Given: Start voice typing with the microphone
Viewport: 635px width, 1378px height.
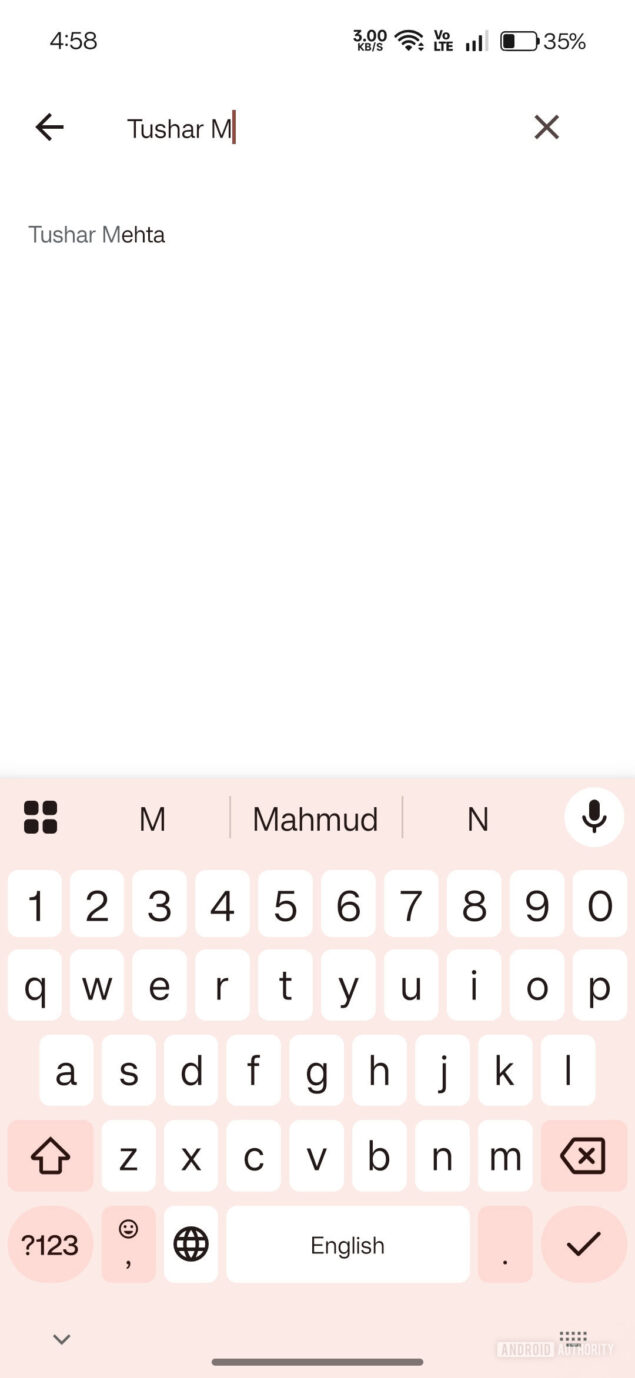Looking at the screenshot, I should 594,817.
